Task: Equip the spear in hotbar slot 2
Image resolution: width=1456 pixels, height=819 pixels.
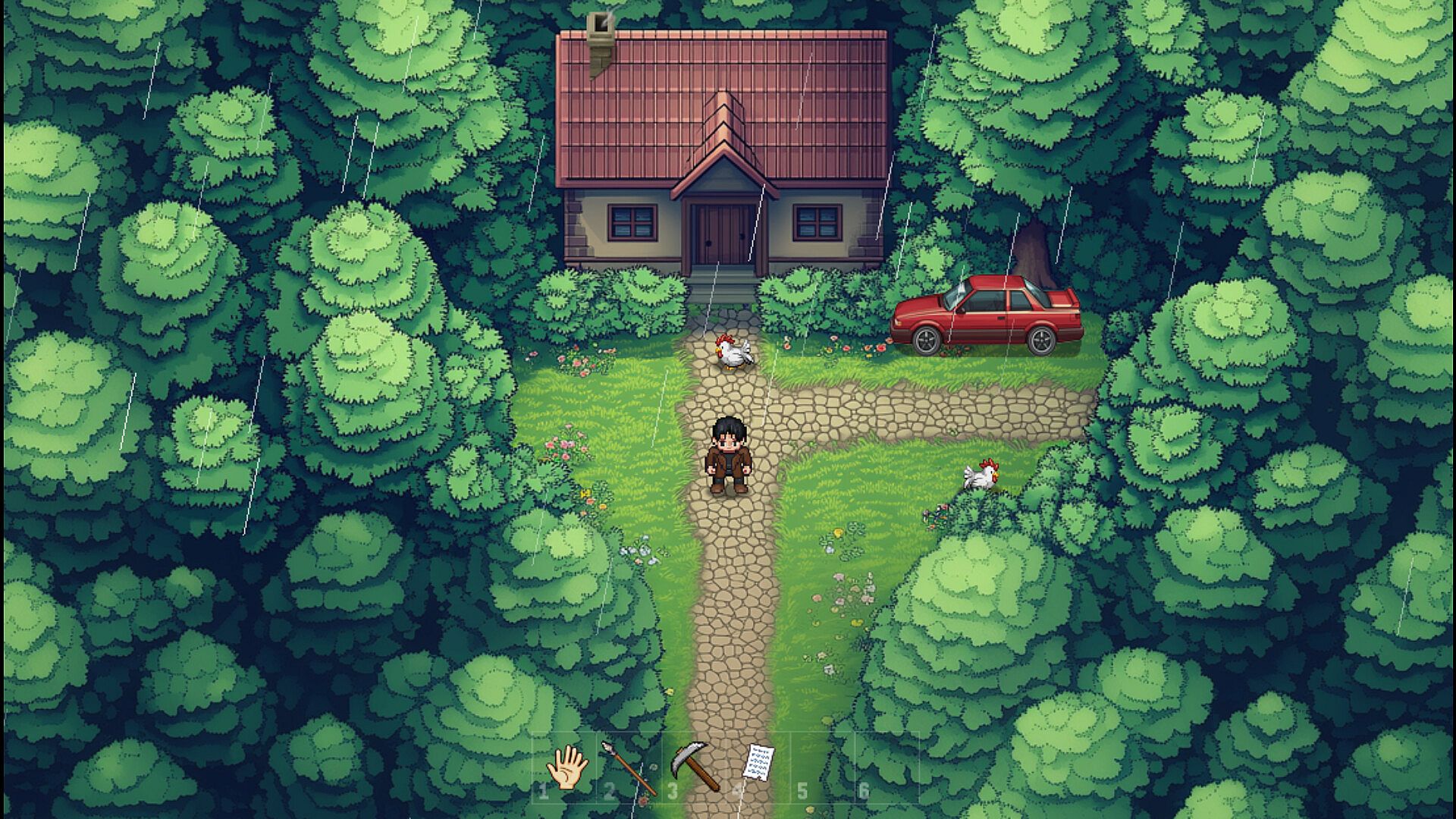Action: 629,767
